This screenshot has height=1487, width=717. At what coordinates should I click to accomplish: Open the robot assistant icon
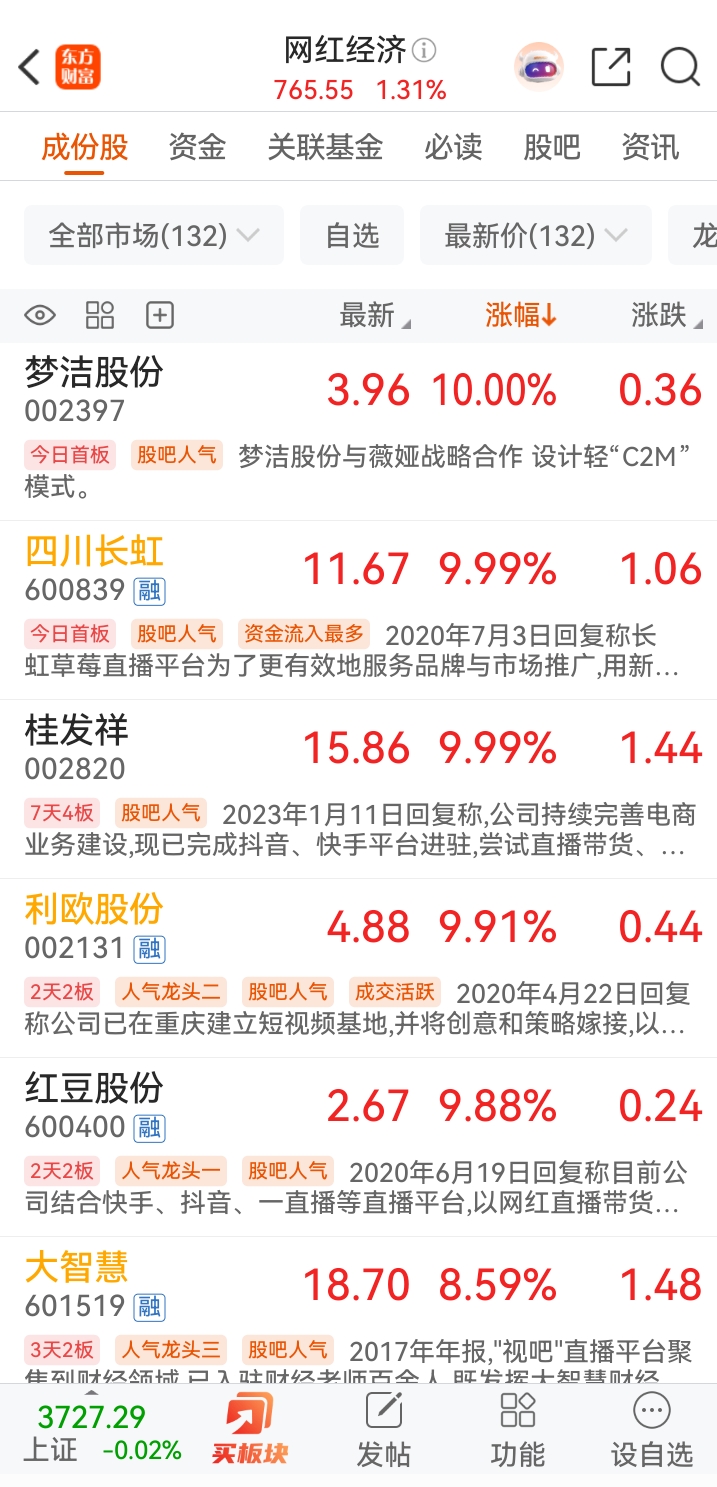539,67
